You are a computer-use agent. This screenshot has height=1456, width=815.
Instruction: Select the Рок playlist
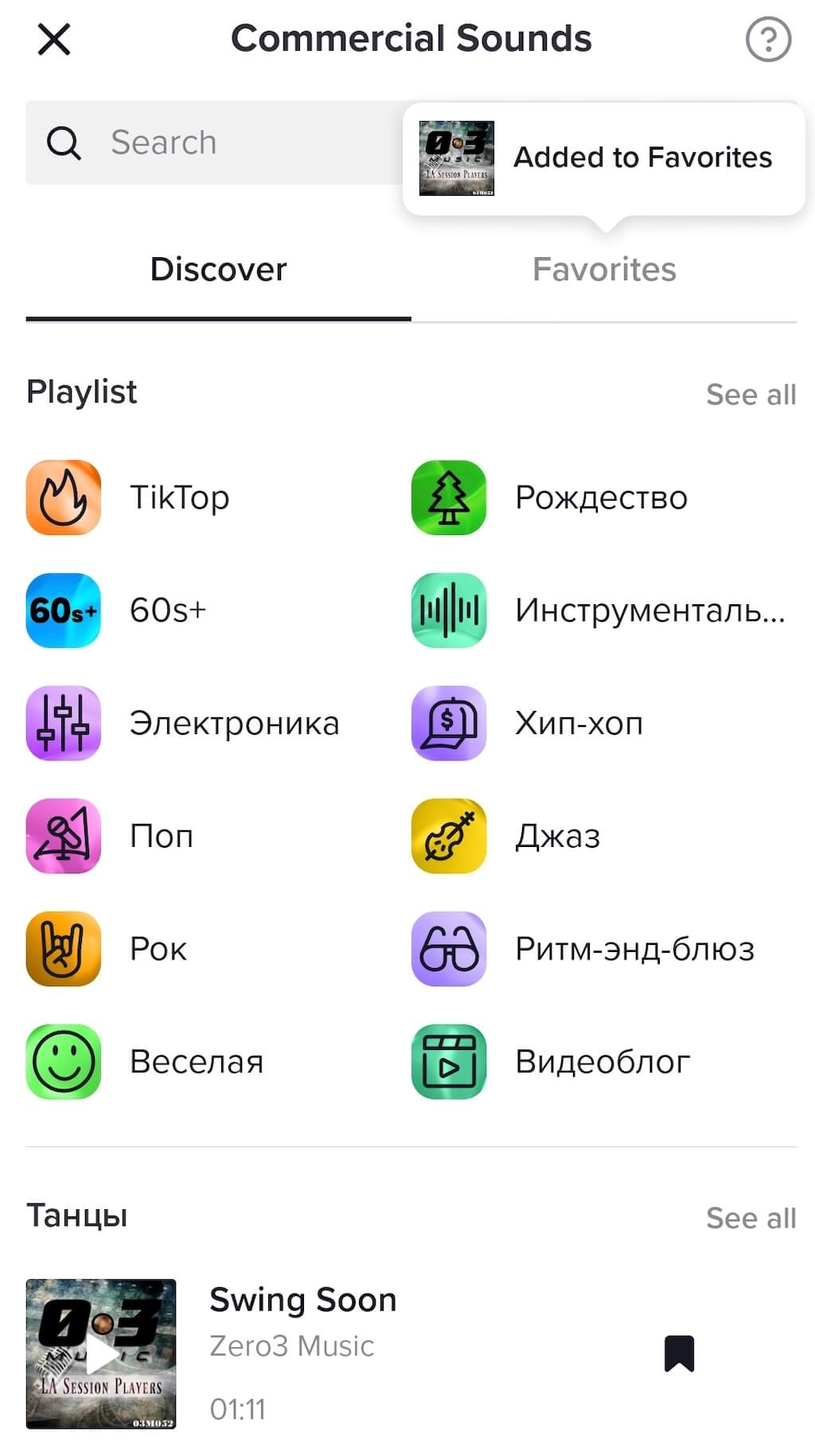(x=107, y=949)
